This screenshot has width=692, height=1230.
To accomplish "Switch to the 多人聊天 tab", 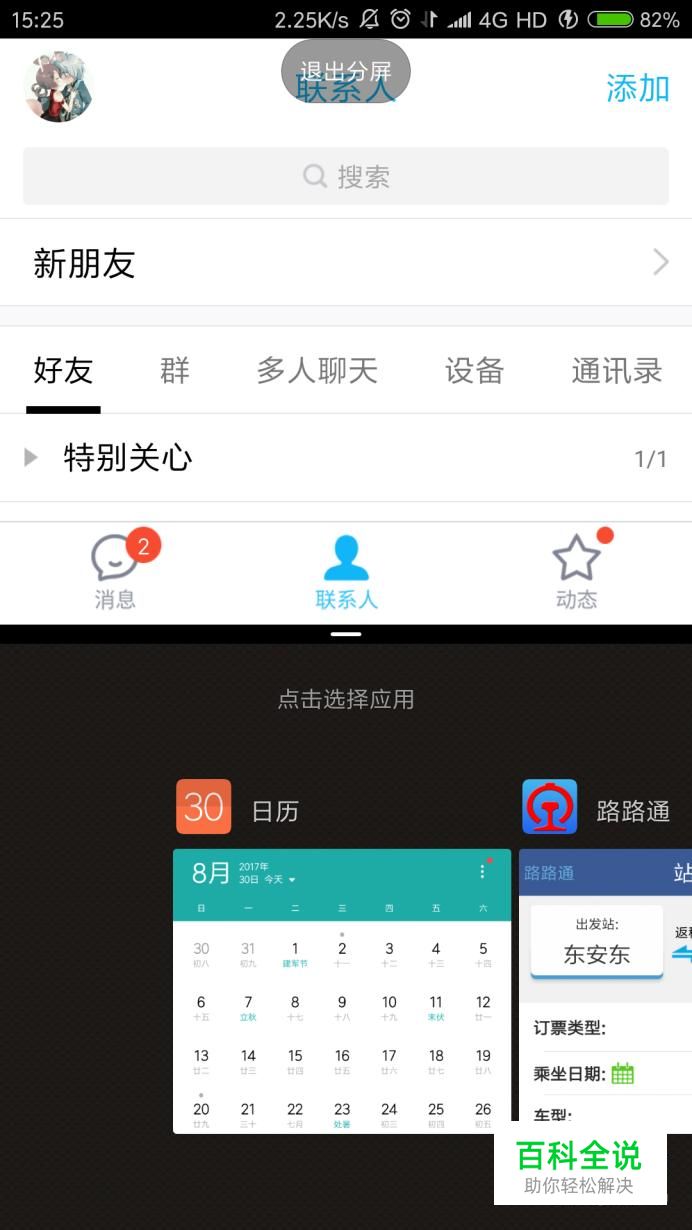I will [x=317, y=370].
